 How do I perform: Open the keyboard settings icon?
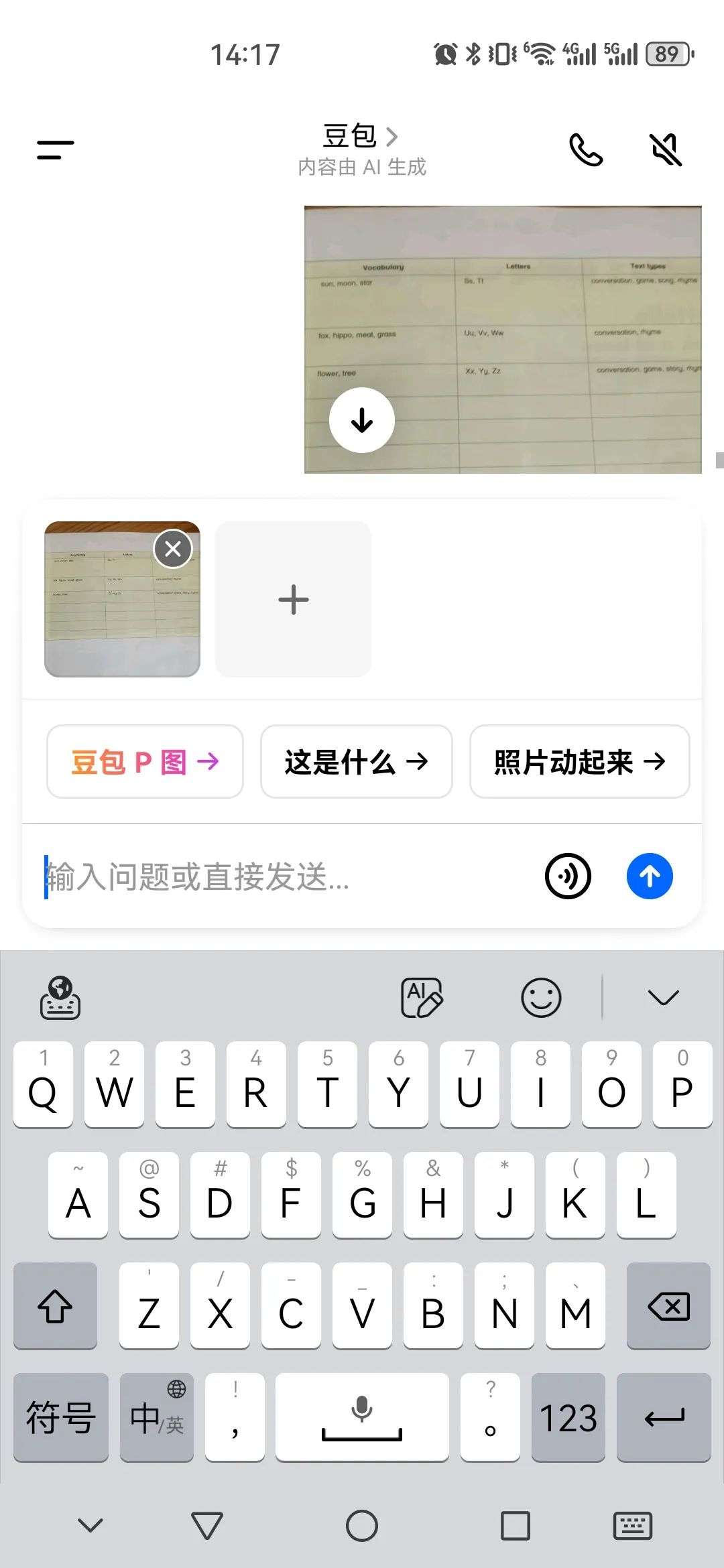pyautogui.click(x=60, y=998)
